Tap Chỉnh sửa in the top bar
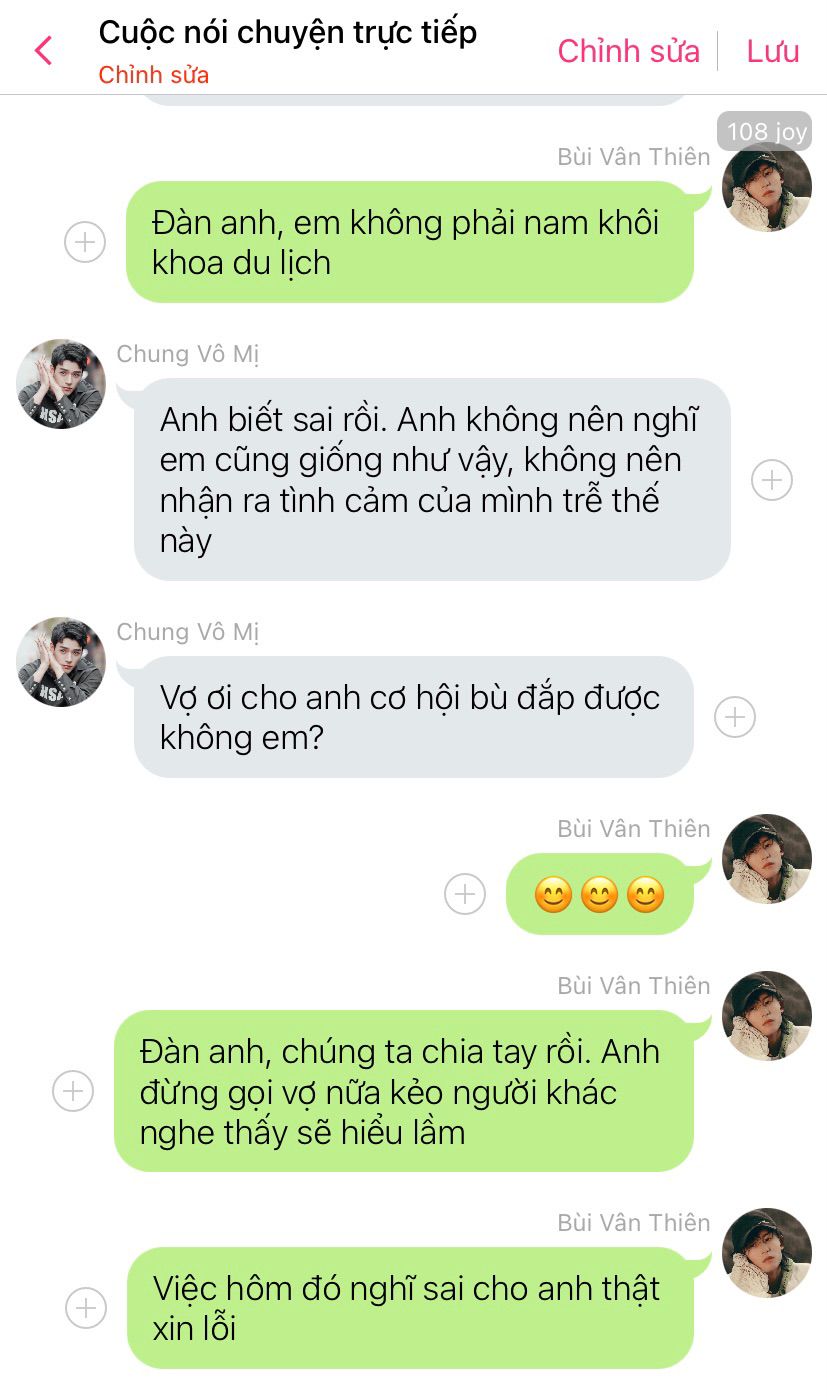This screenshot has height=1400, width=827. point(628,51)
